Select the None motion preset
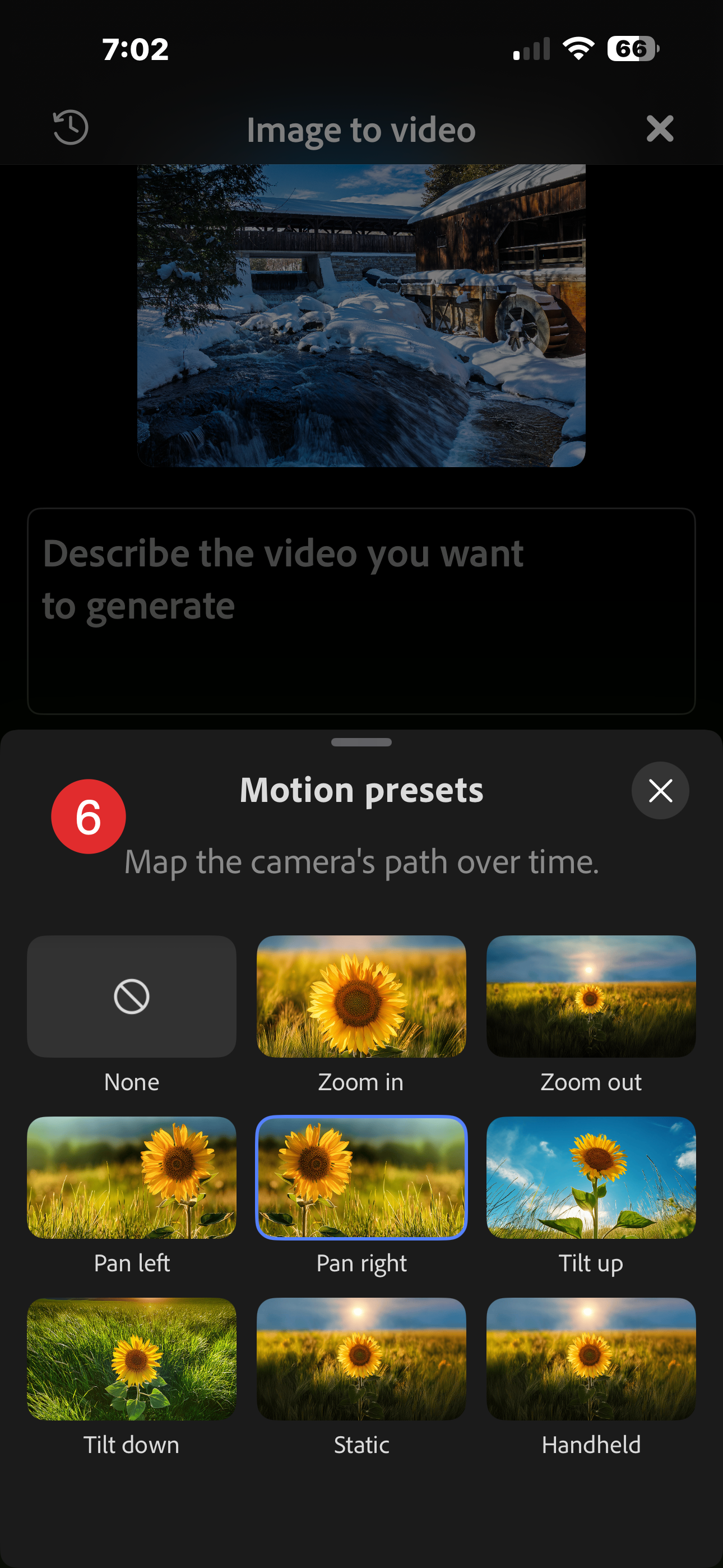Screen dimensions: 723x1568 click(x=132, y=997)
